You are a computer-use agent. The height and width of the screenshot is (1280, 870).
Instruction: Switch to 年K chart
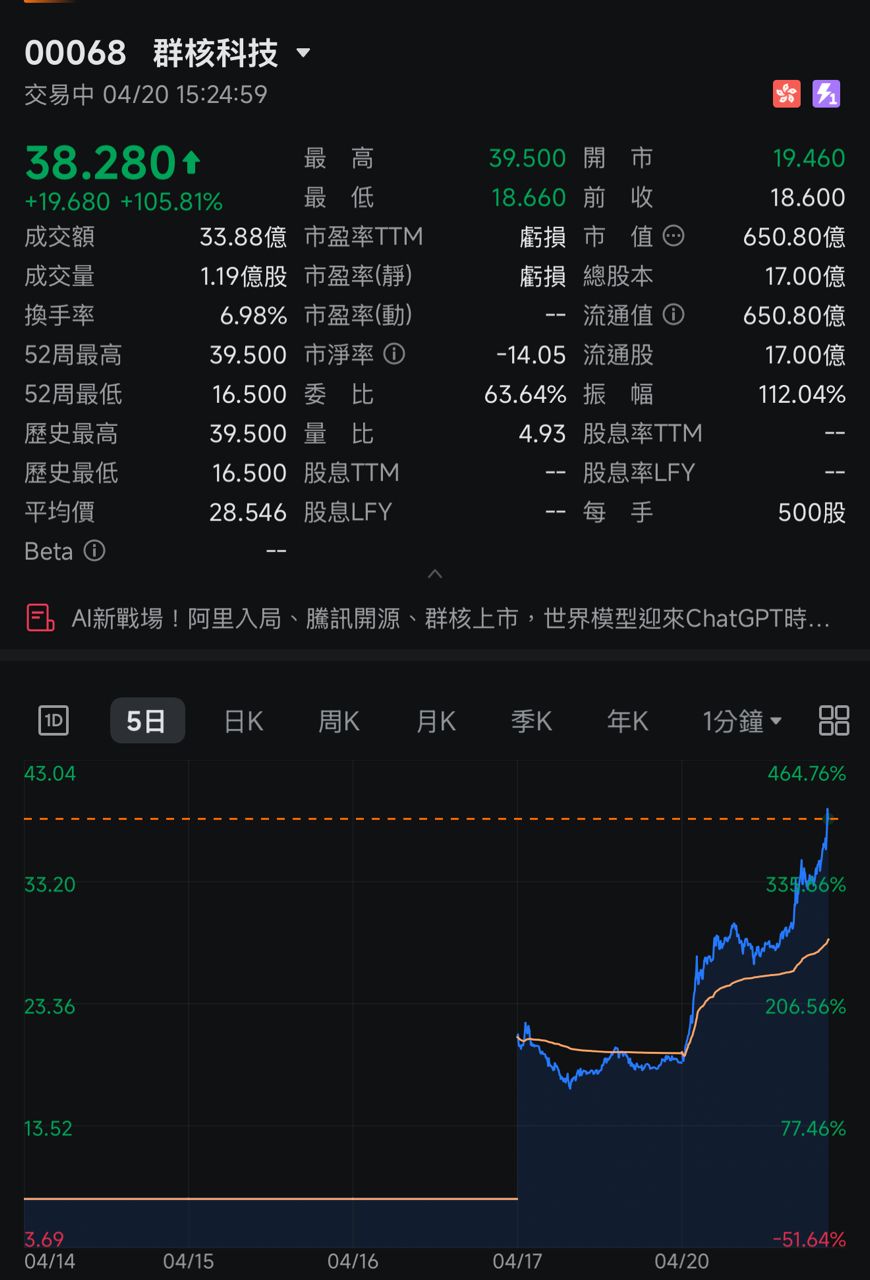(628, 721)
